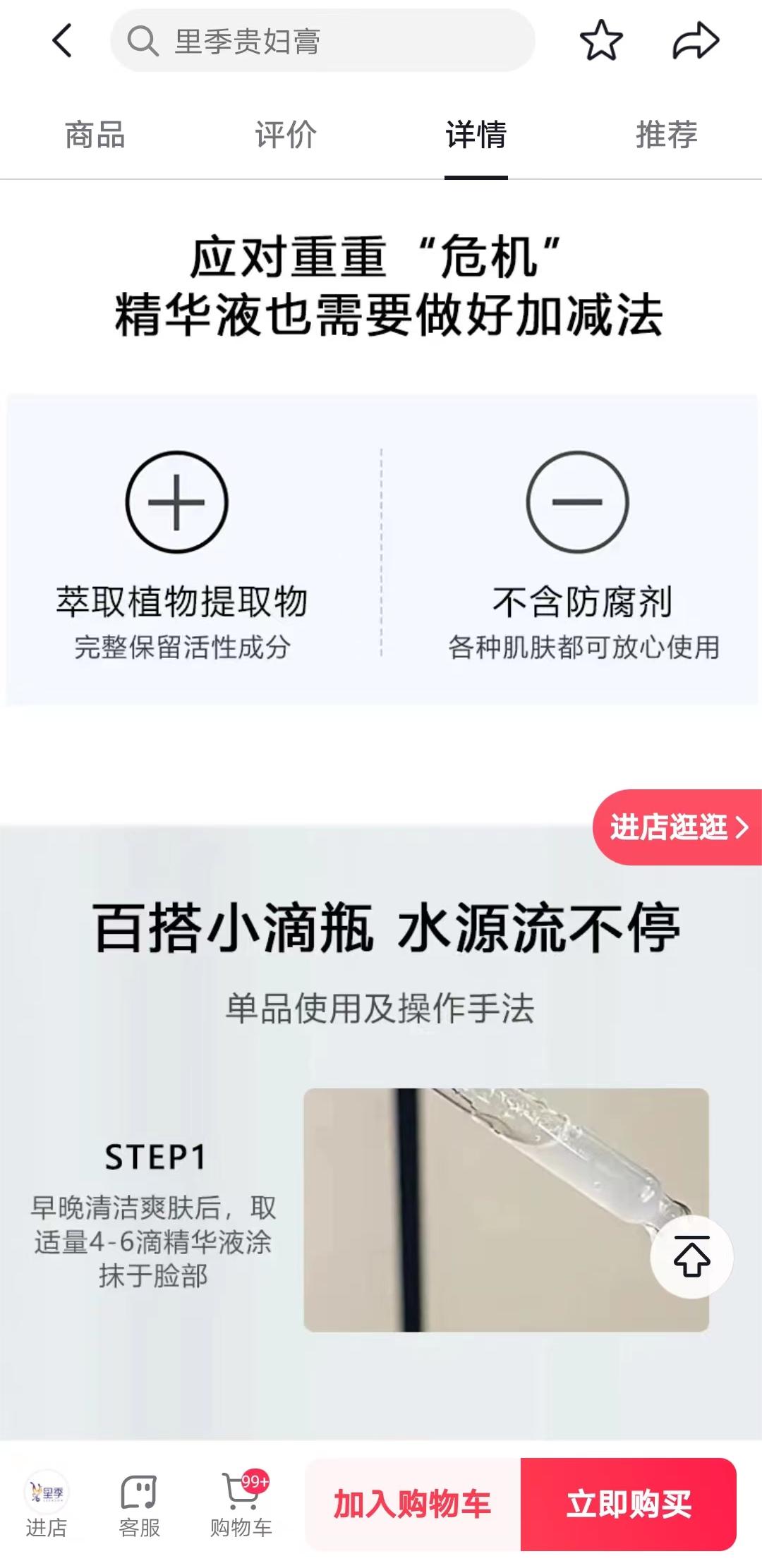Buy now with 立即购买

[x=629, y=1505]
